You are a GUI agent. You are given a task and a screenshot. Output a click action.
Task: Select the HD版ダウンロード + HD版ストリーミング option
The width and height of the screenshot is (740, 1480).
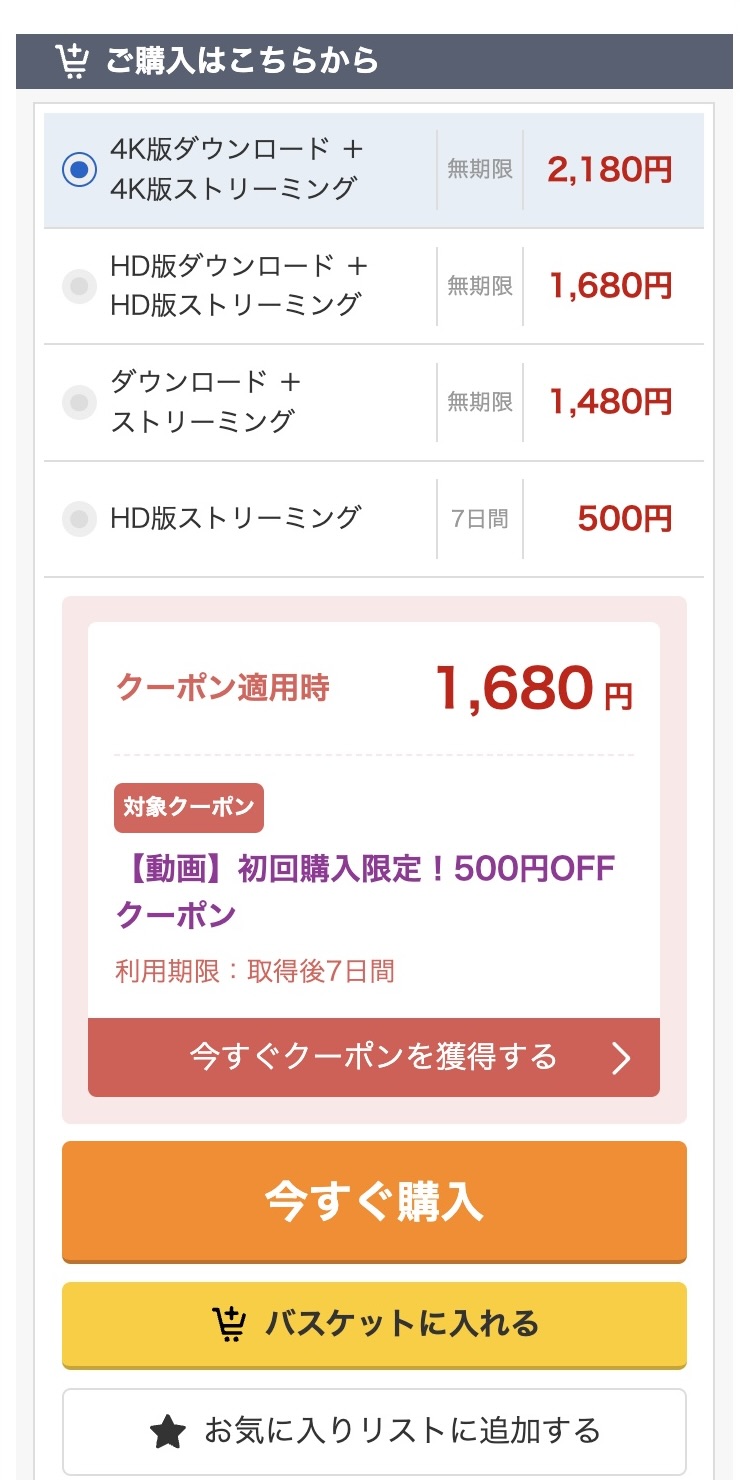79,286
